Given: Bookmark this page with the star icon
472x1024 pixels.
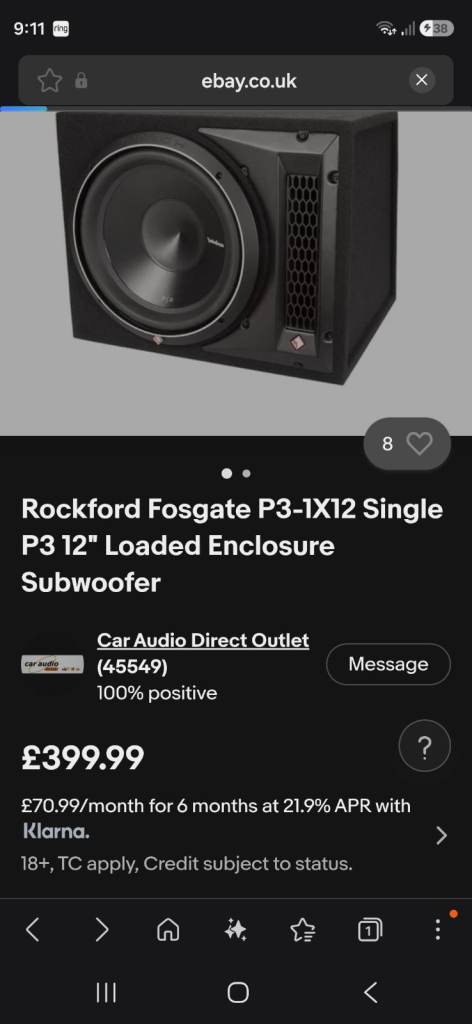Looking at the screenshot, I should pos(50,81).
